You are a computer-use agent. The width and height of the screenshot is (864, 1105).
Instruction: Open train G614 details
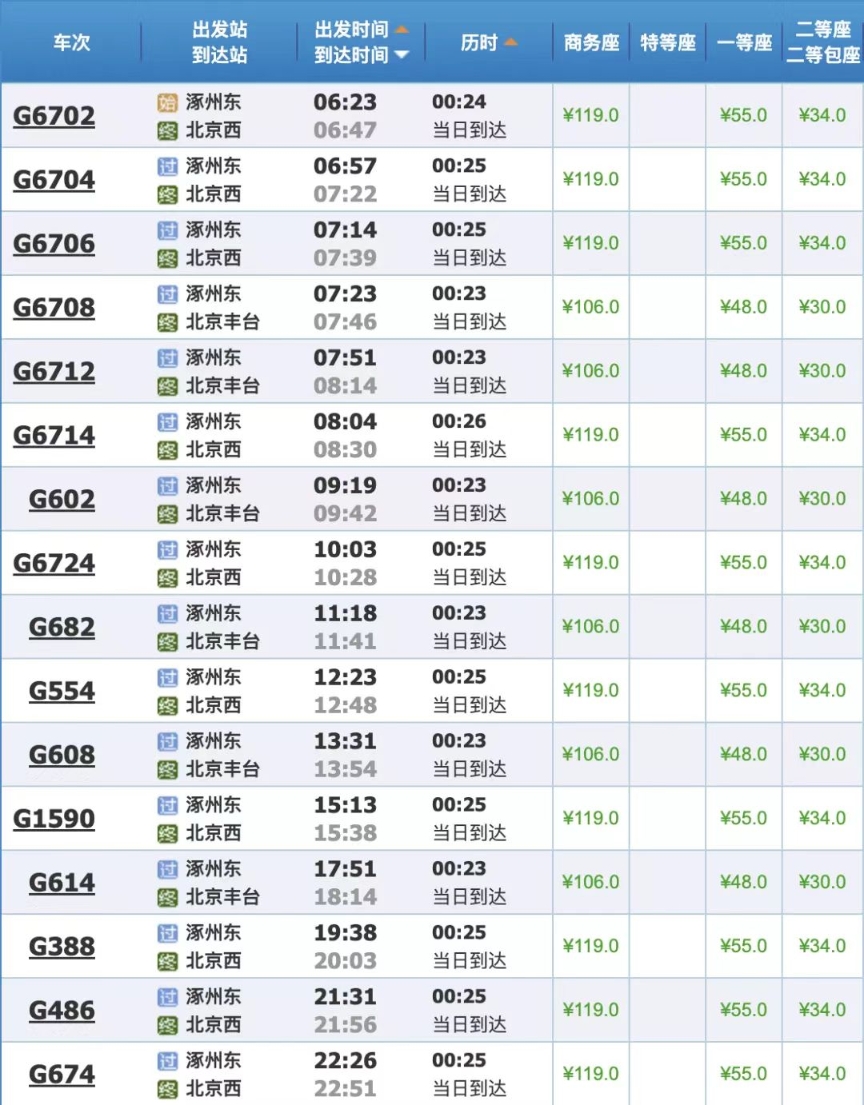(62, 883)
